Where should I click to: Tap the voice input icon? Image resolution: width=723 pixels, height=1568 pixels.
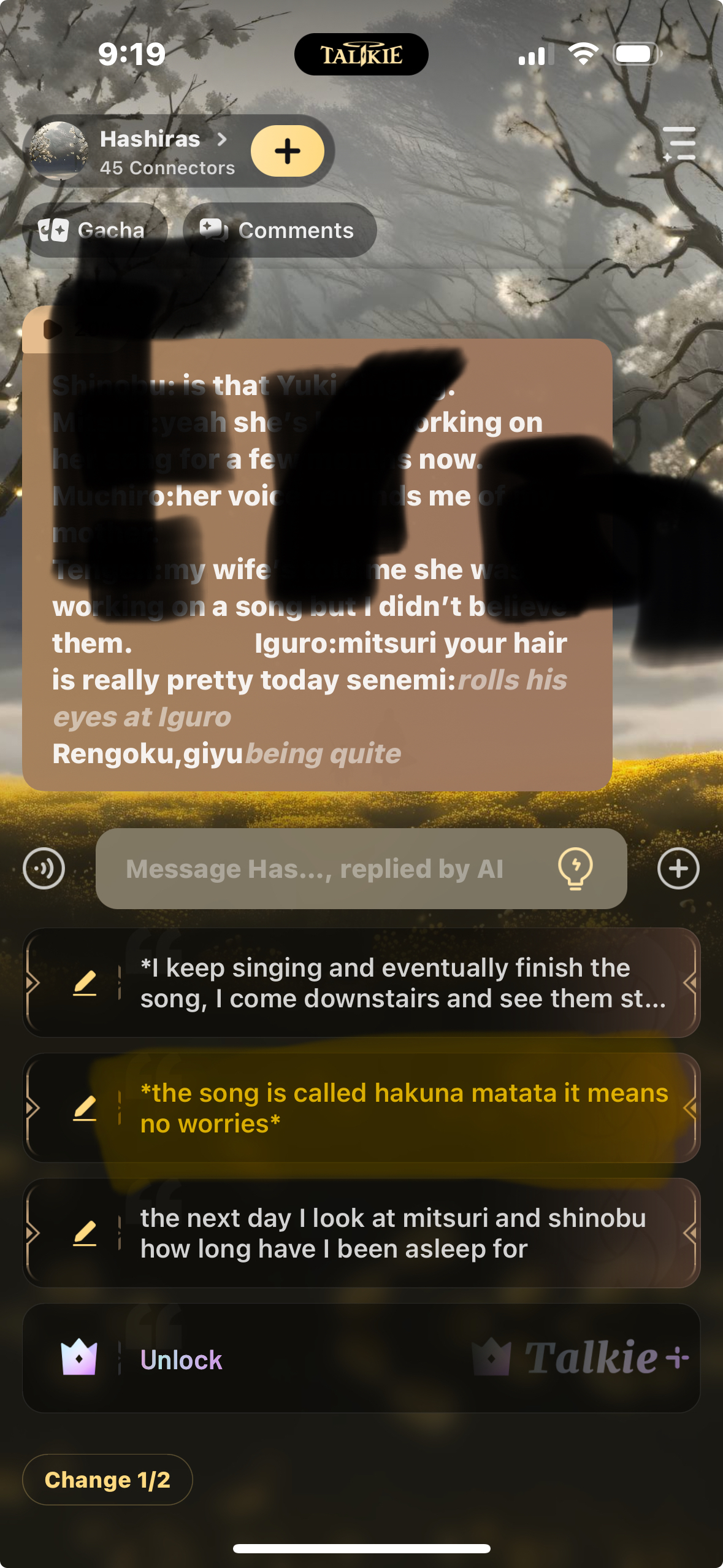(44, 868)
